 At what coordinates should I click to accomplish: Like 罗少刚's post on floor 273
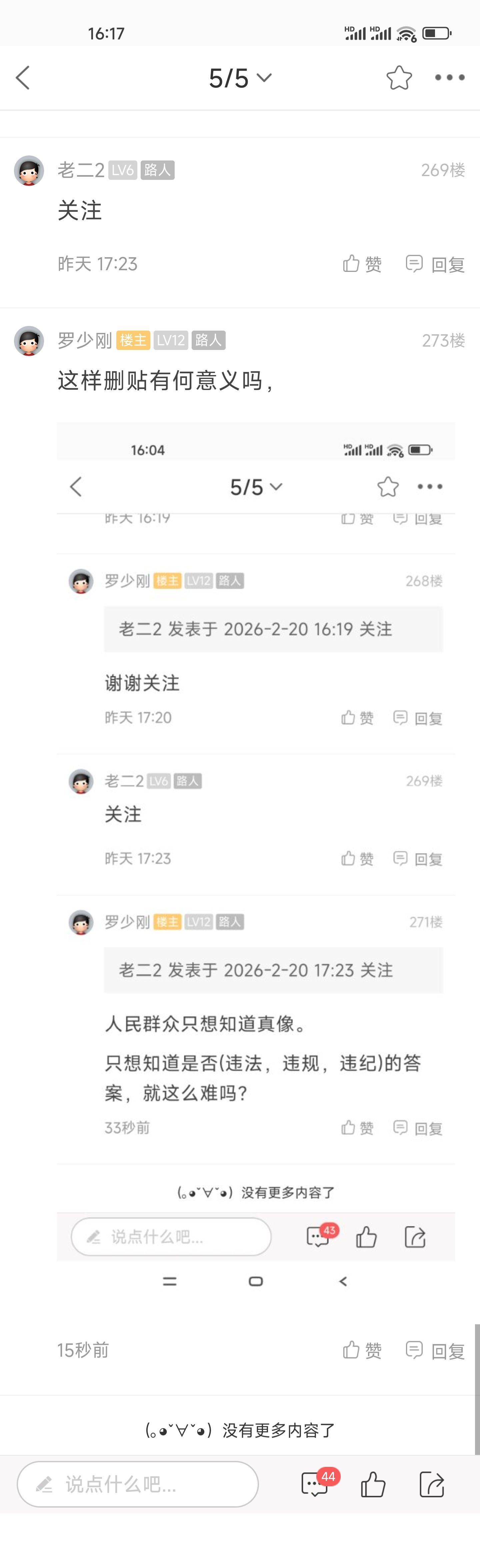click(362, 1351)
